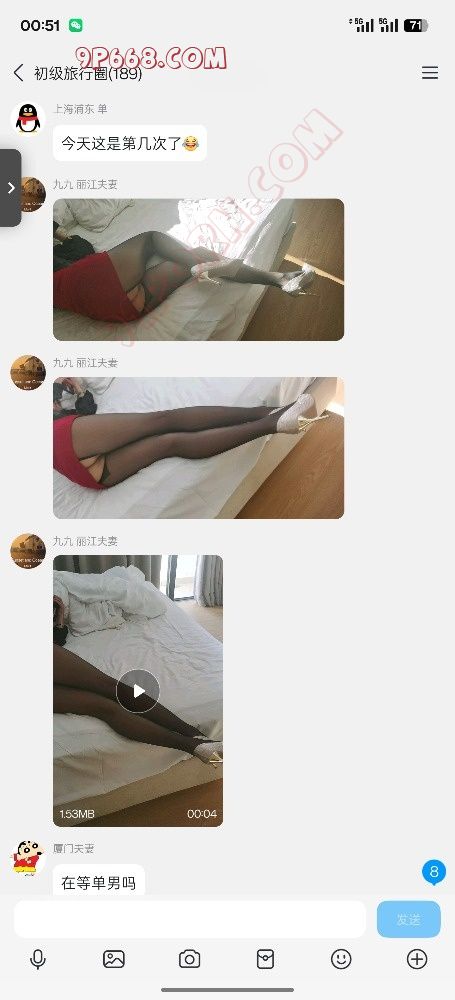This screenshot has width=455, height=1000.
Task: Tap the 发送 send button
Action: tap(408, 919)
